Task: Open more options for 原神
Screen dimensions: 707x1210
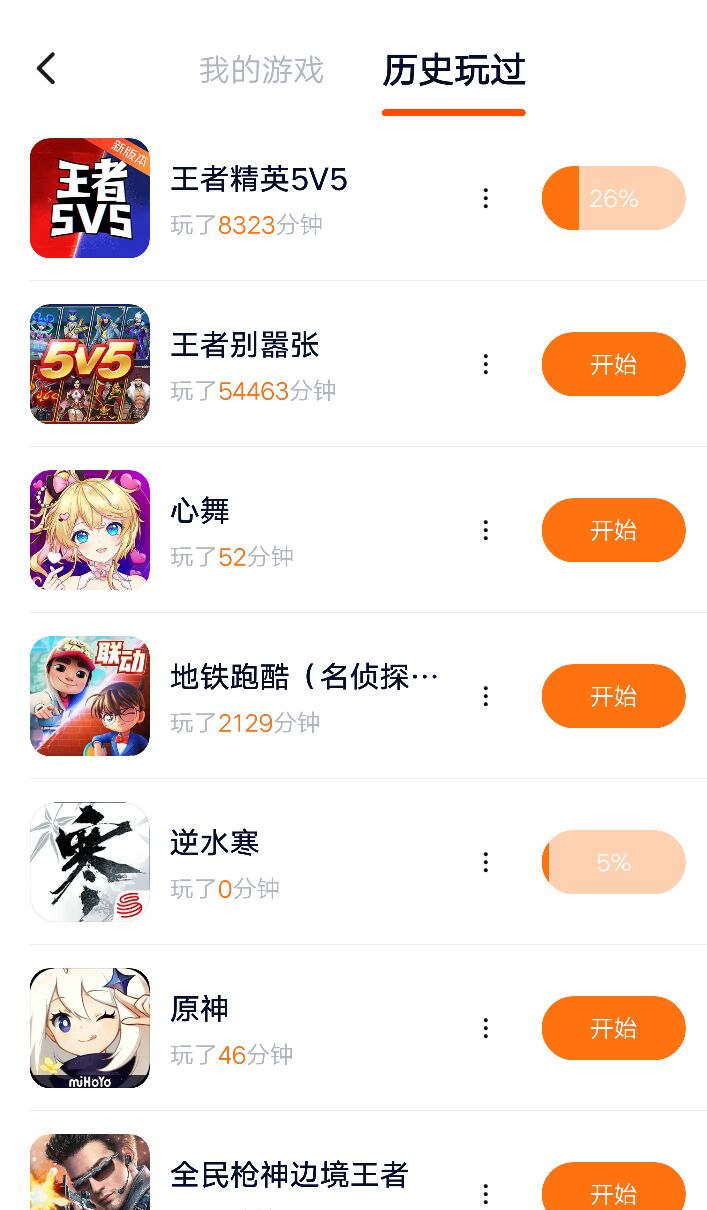Action: tap(486, 1028)
